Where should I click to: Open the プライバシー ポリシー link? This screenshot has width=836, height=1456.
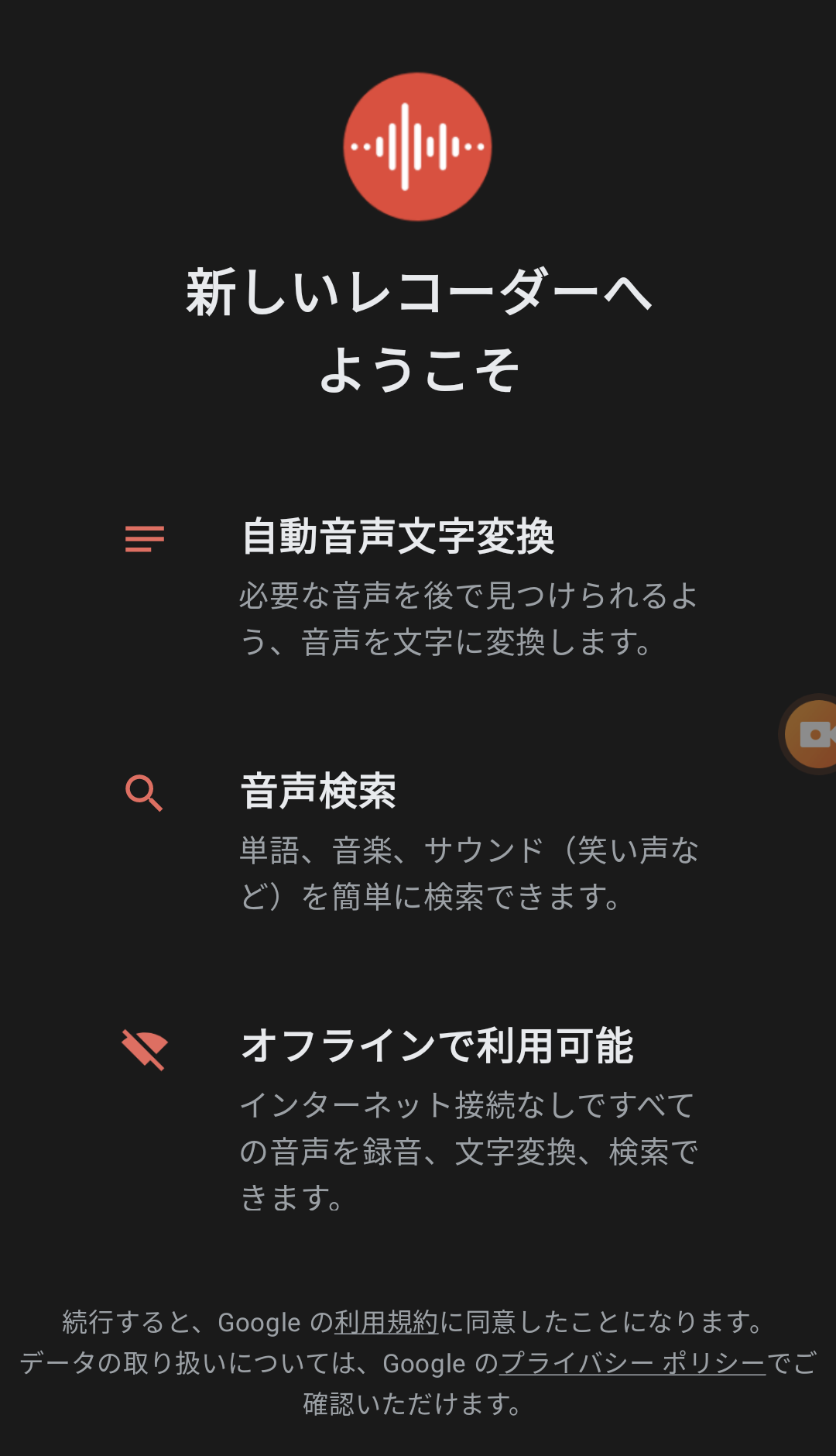click(x=632, y=1363)
